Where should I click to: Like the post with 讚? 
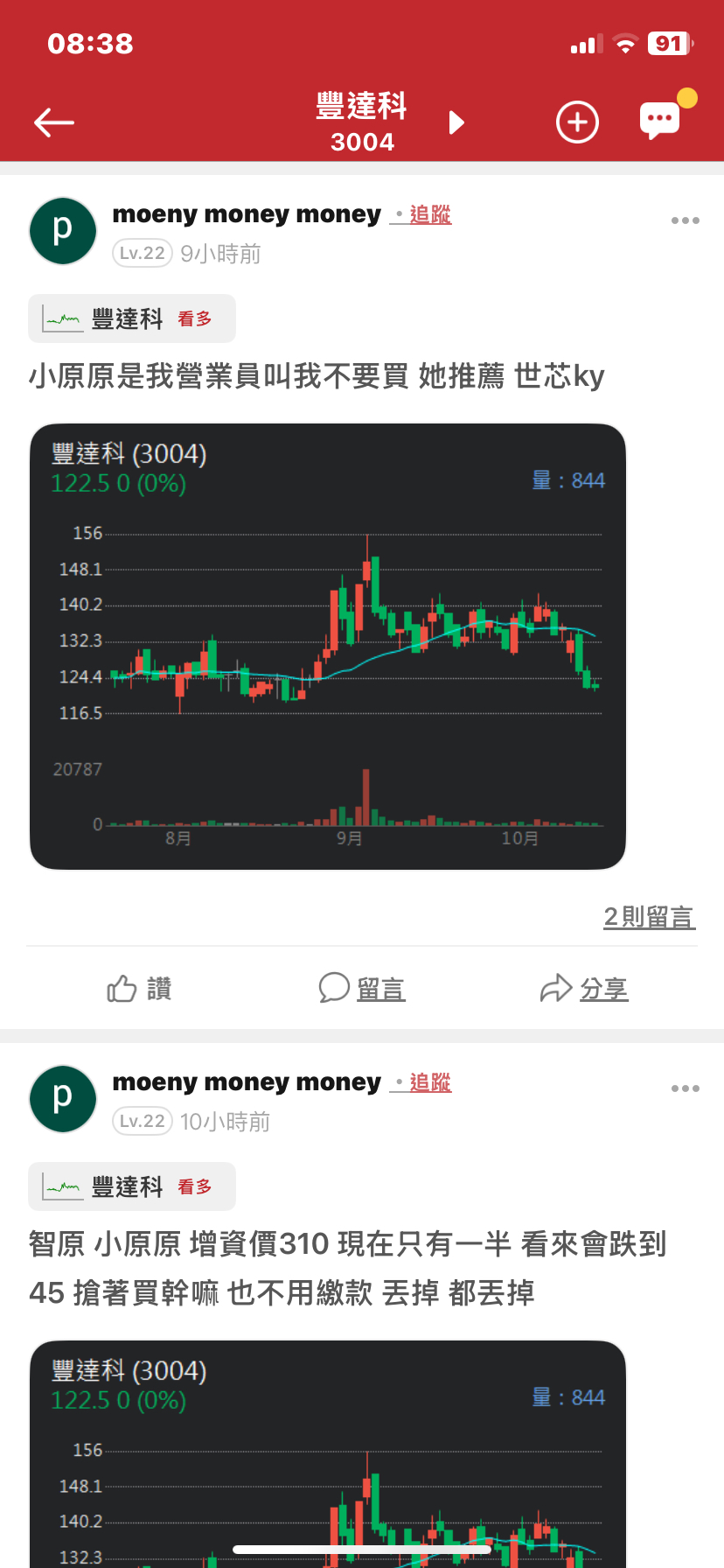(x=139, y=989)
